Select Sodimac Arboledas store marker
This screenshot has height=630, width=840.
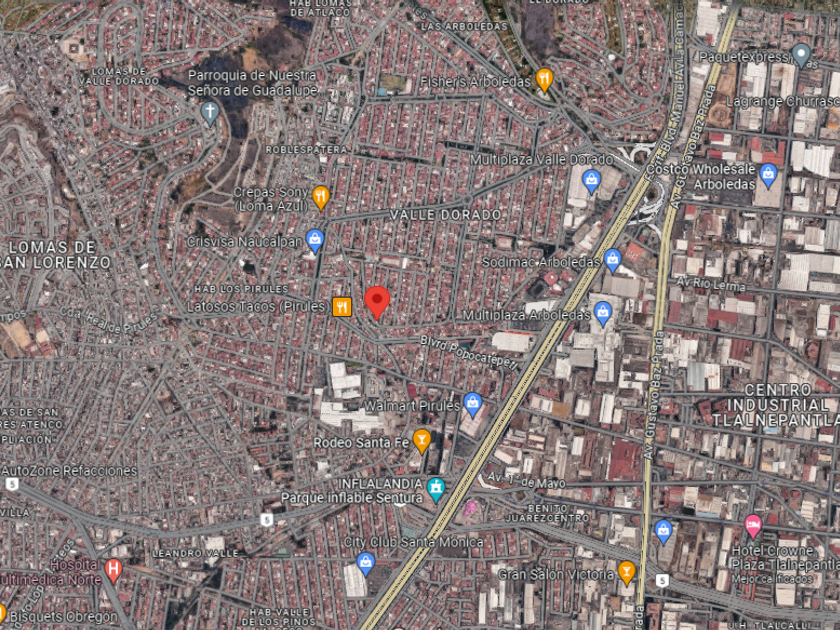[x=612, y=261]
